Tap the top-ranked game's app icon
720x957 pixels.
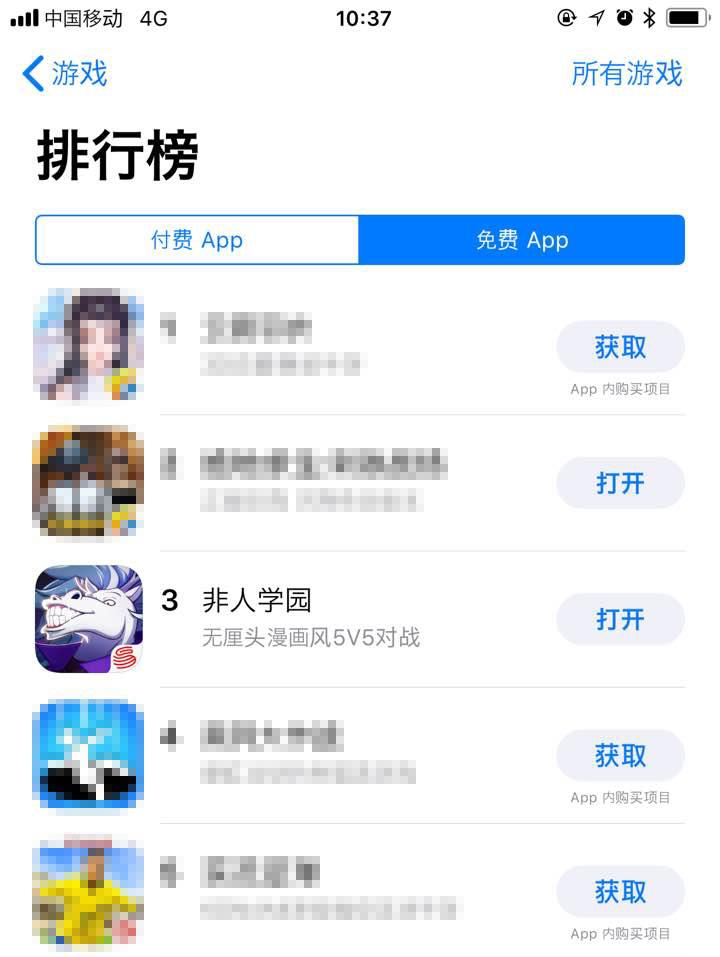point(87,345)
